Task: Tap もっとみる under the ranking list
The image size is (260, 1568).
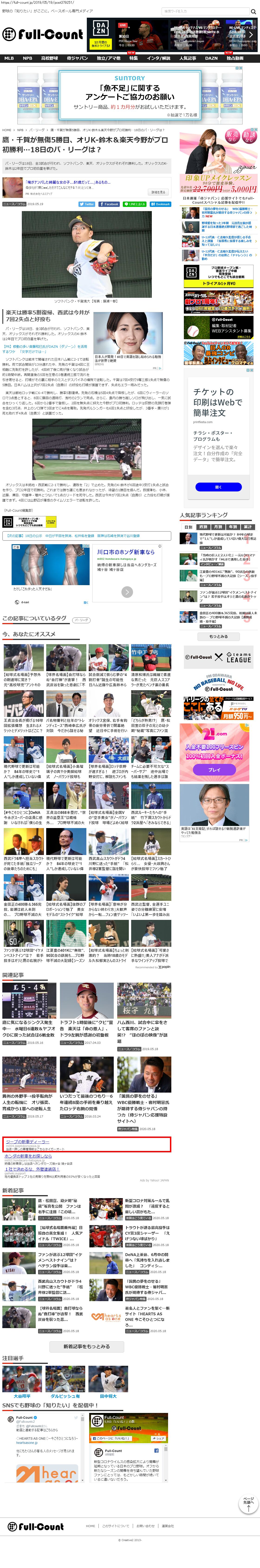Action: click(x=218, y=636)
